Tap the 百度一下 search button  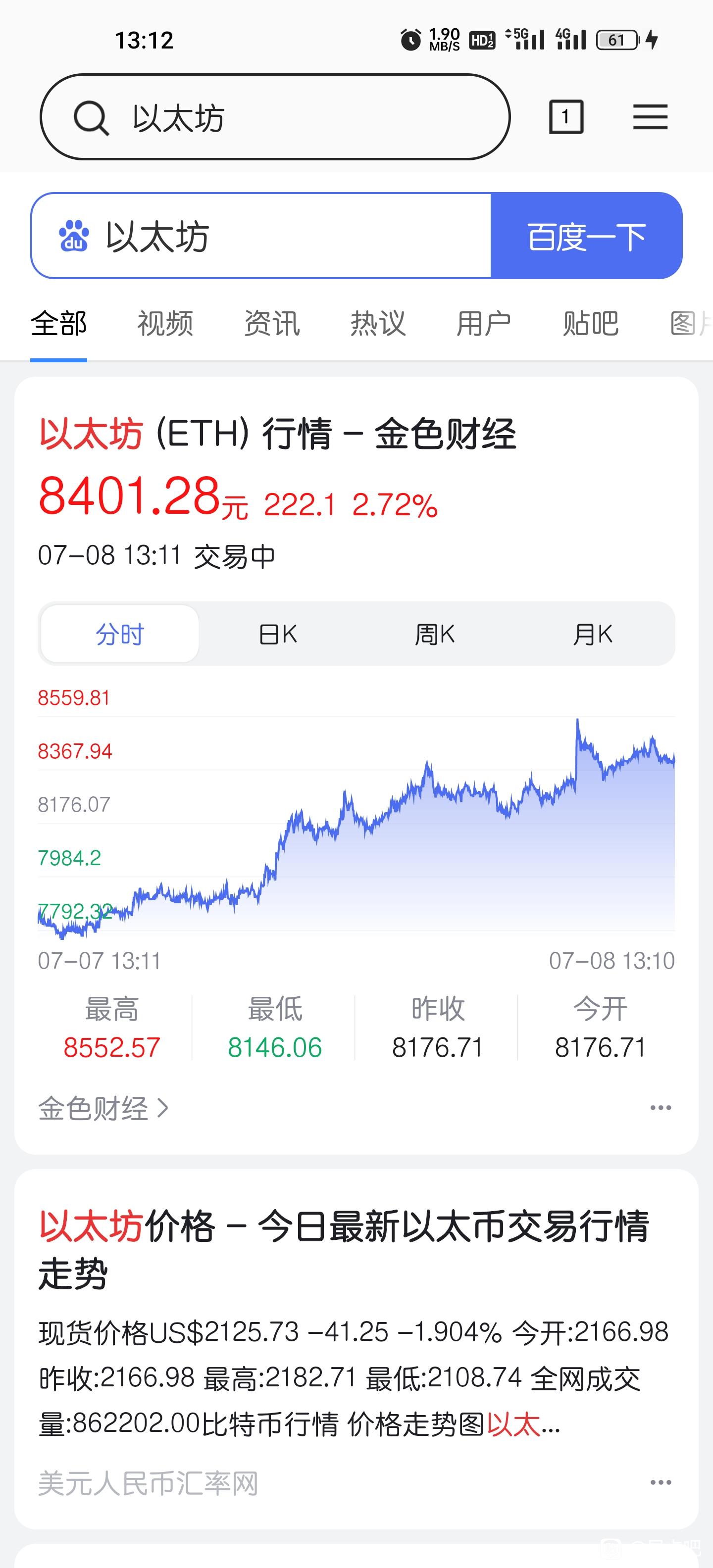[586, 236]
